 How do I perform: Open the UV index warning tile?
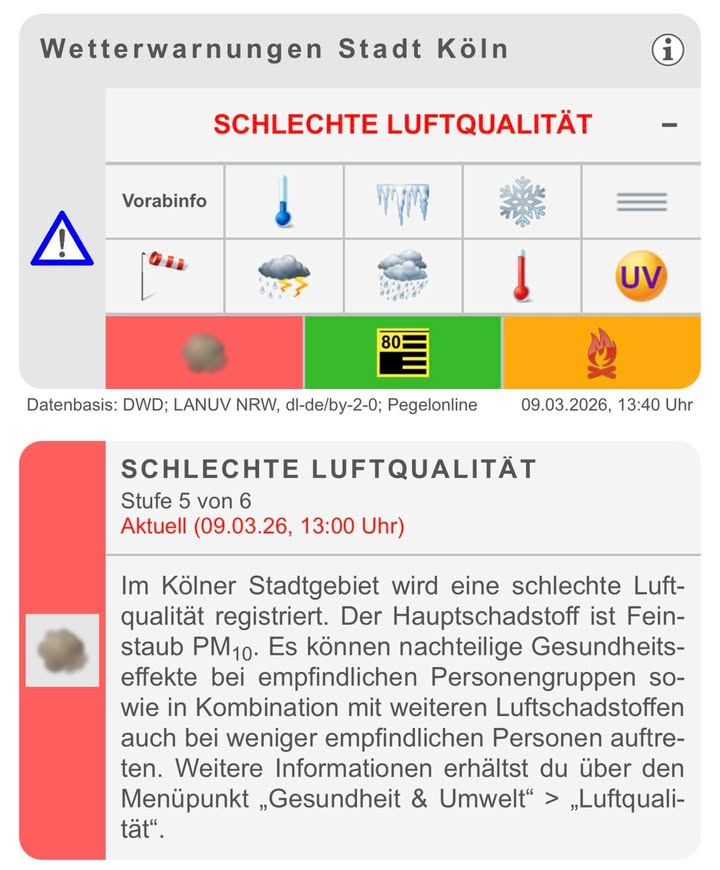point(641,275)
